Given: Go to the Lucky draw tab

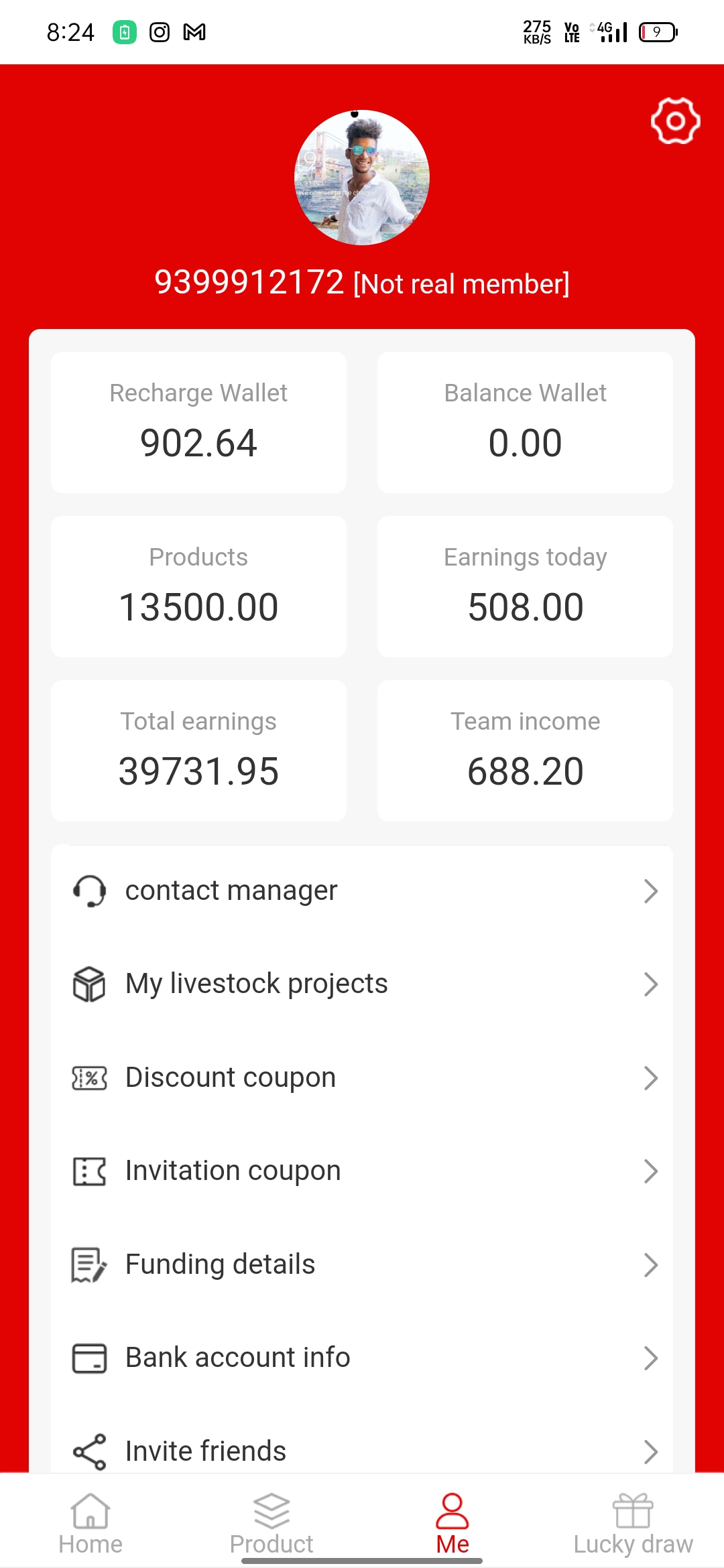Looking at the screenshot, I should click(x=633, y=1524).
